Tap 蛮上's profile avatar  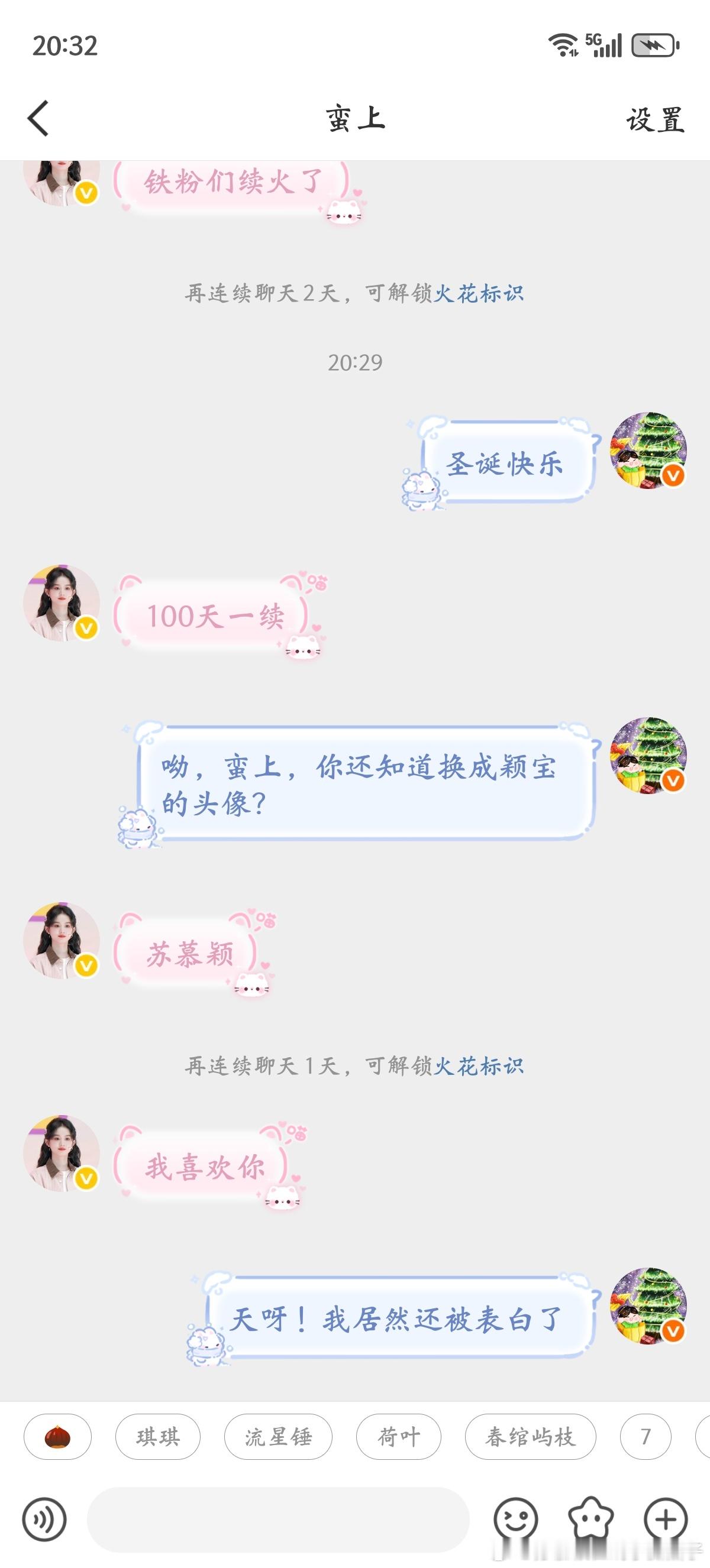(x=61, y=602)
